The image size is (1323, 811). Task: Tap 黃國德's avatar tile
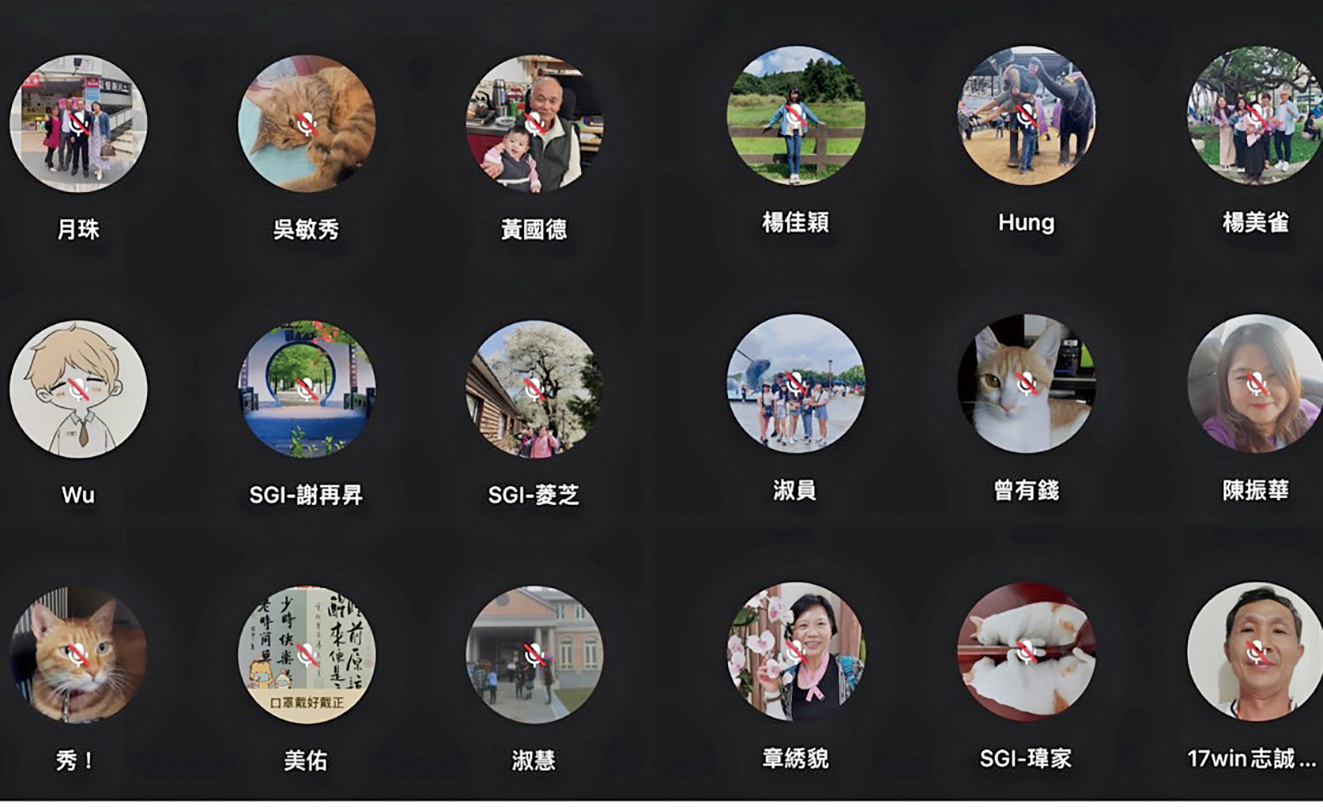[534, 124]
